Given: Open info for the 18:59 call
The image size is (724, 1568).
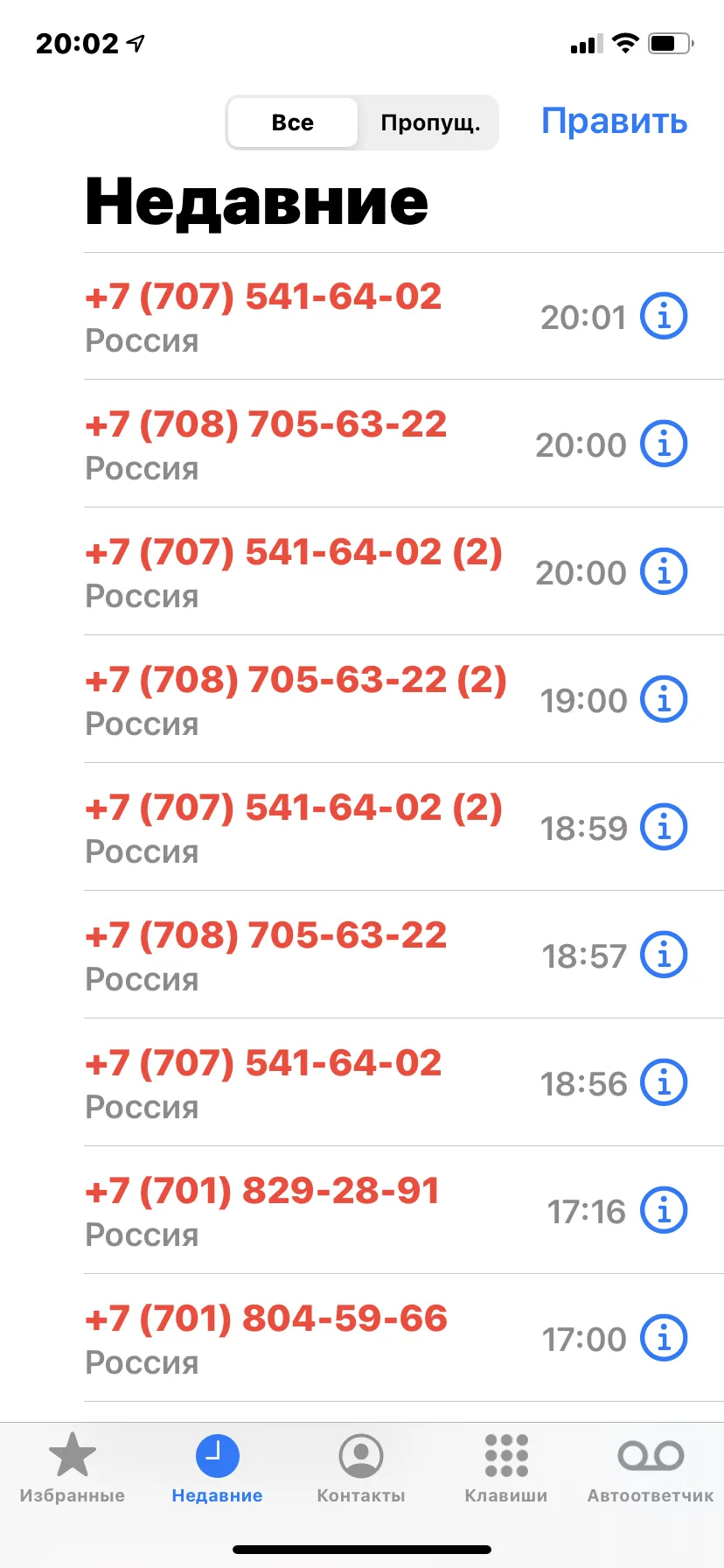Looking at the screenshot, I should point(665,827).
